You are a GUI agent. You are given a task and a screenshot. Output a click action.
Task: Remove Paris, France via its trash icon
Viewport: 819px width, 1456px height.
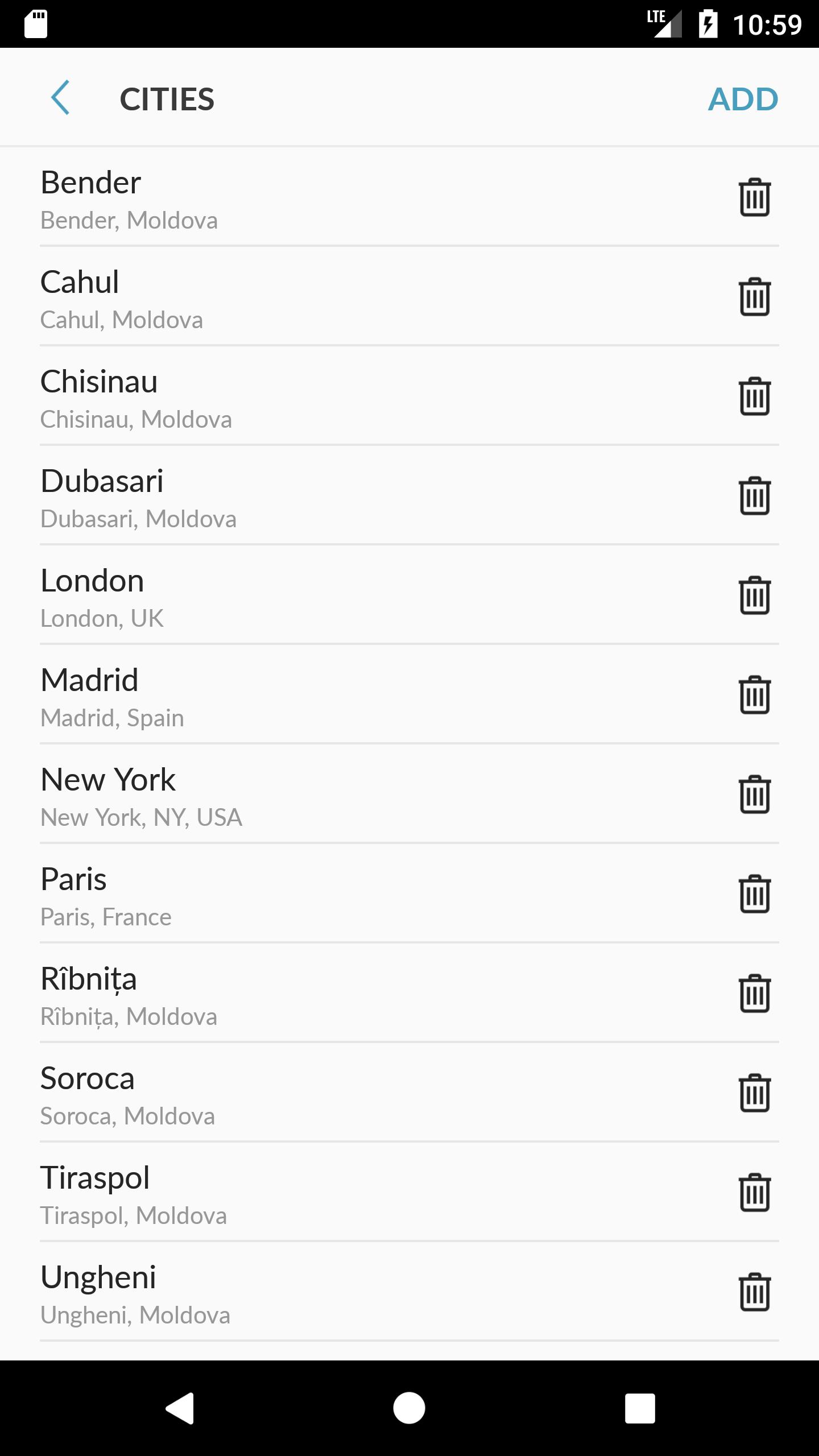point(755,894)
